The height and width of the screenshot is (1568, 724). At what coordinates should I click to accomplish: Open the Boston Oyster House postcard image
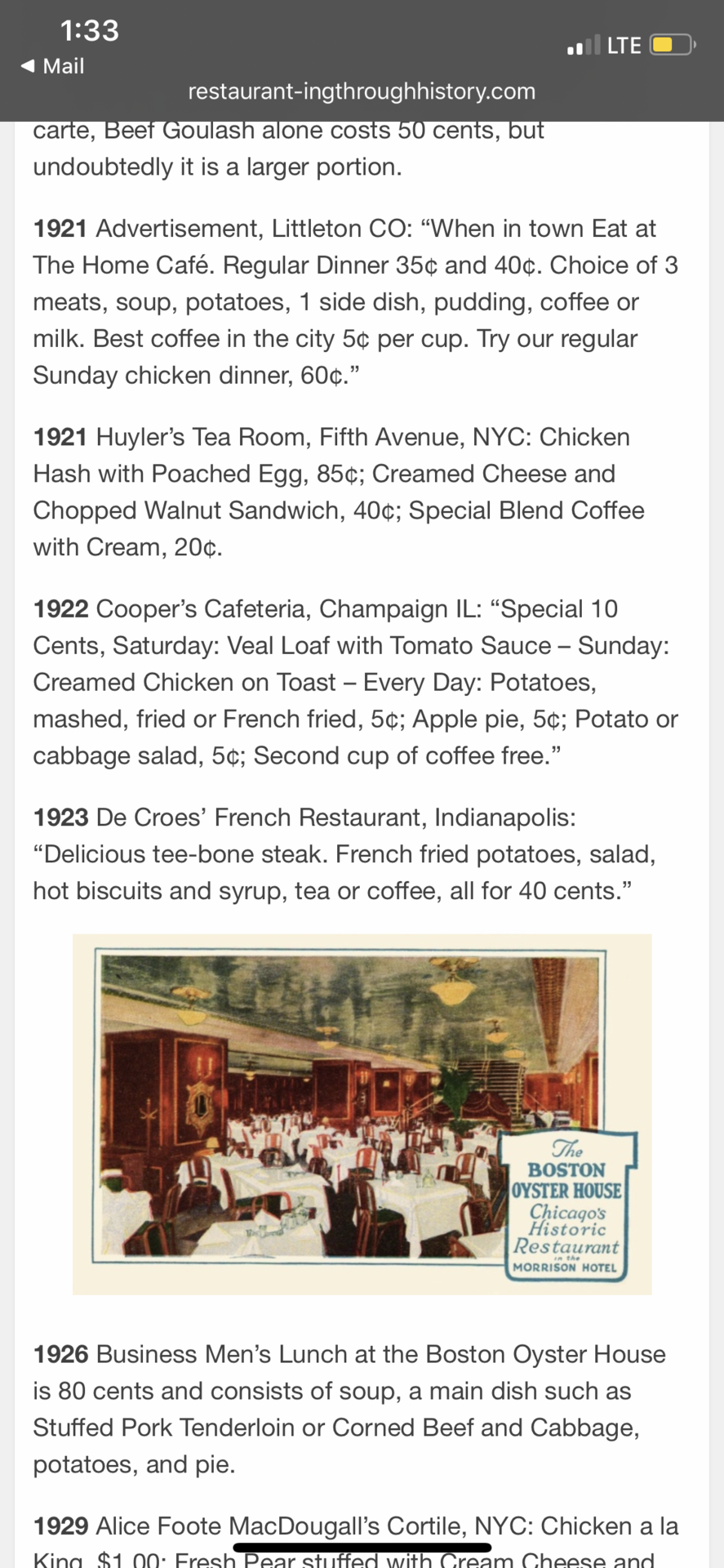[362, 1114]
